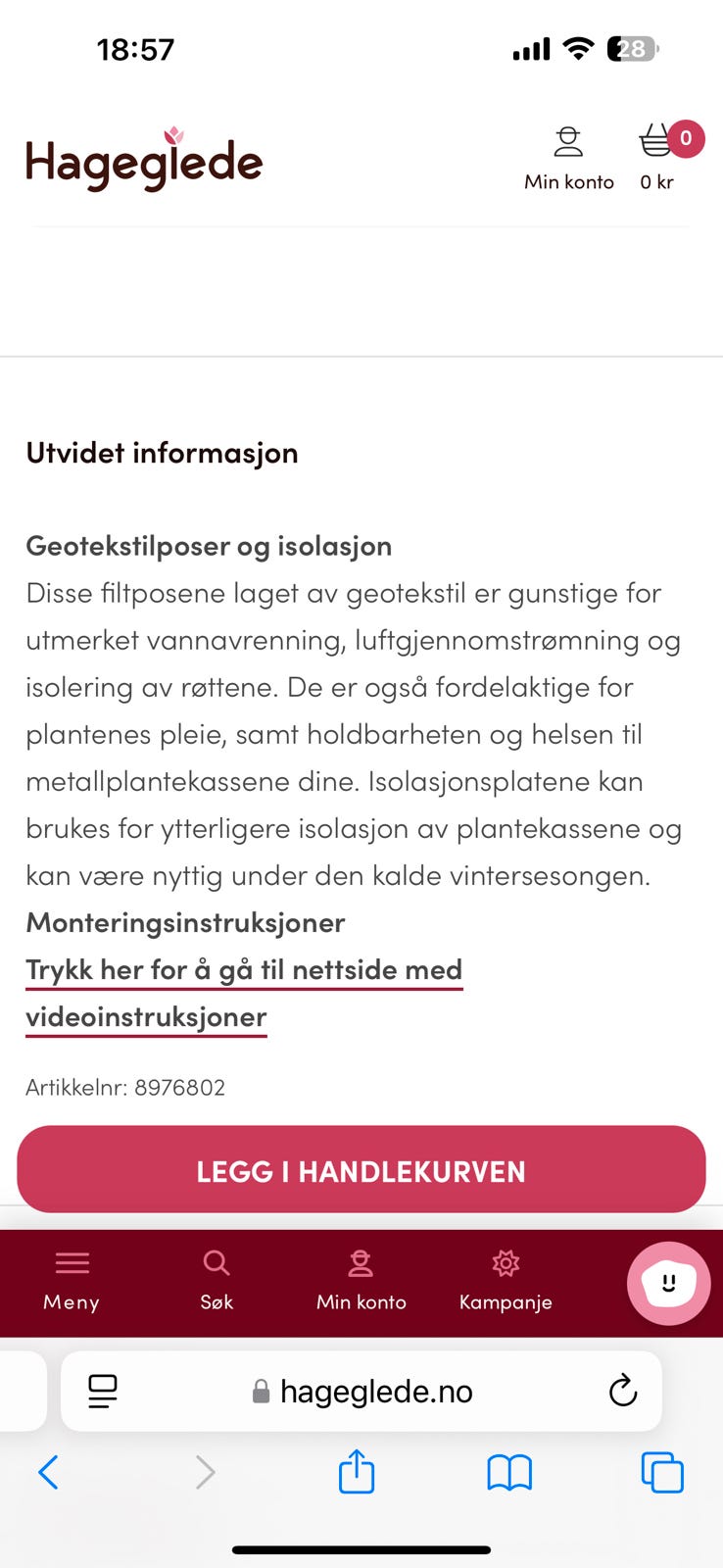The image size is (723, 1568).
Task: Open the Safari bookmarks icon
Action: [x=508, y=1471]
